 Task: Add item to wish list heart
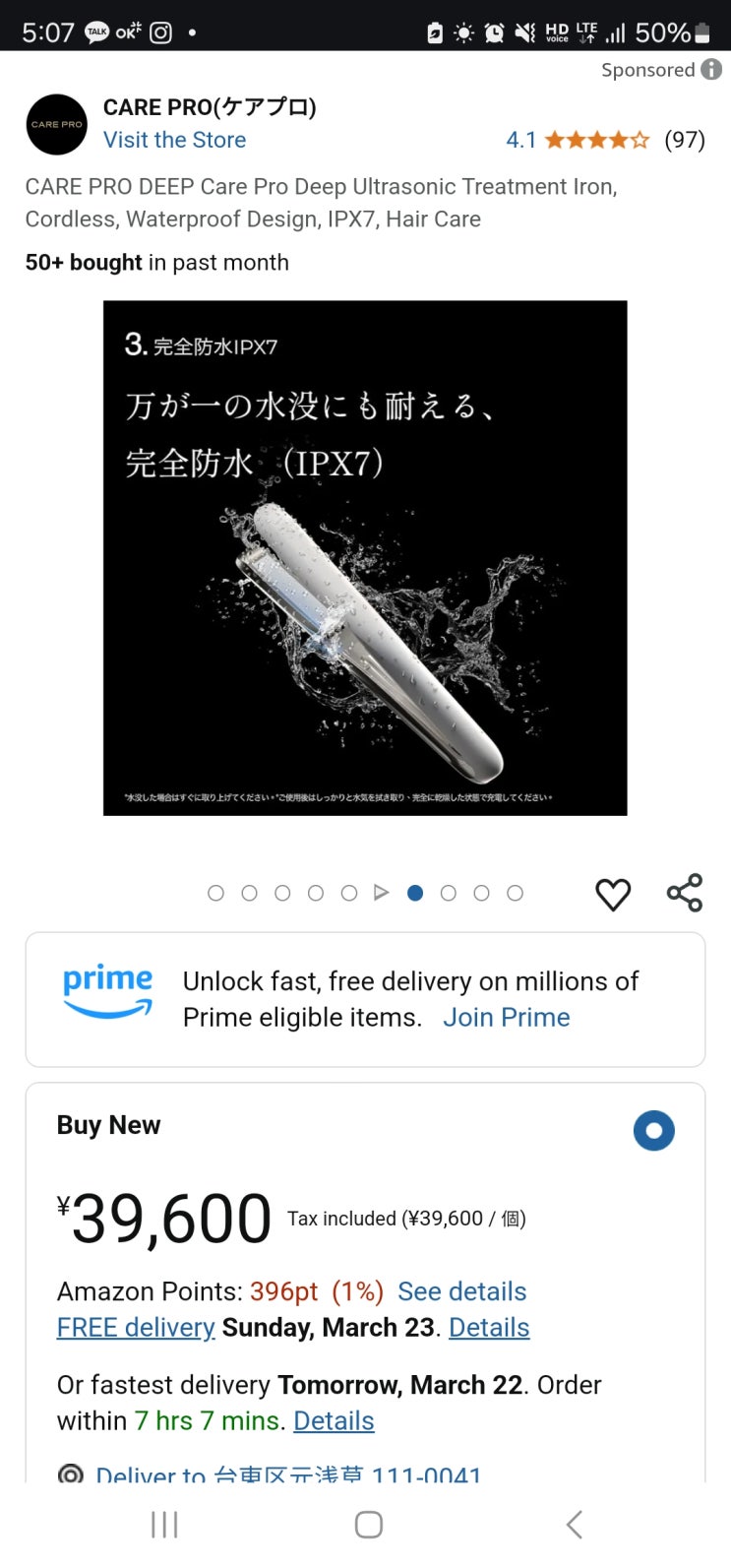[x=613, y=894]
